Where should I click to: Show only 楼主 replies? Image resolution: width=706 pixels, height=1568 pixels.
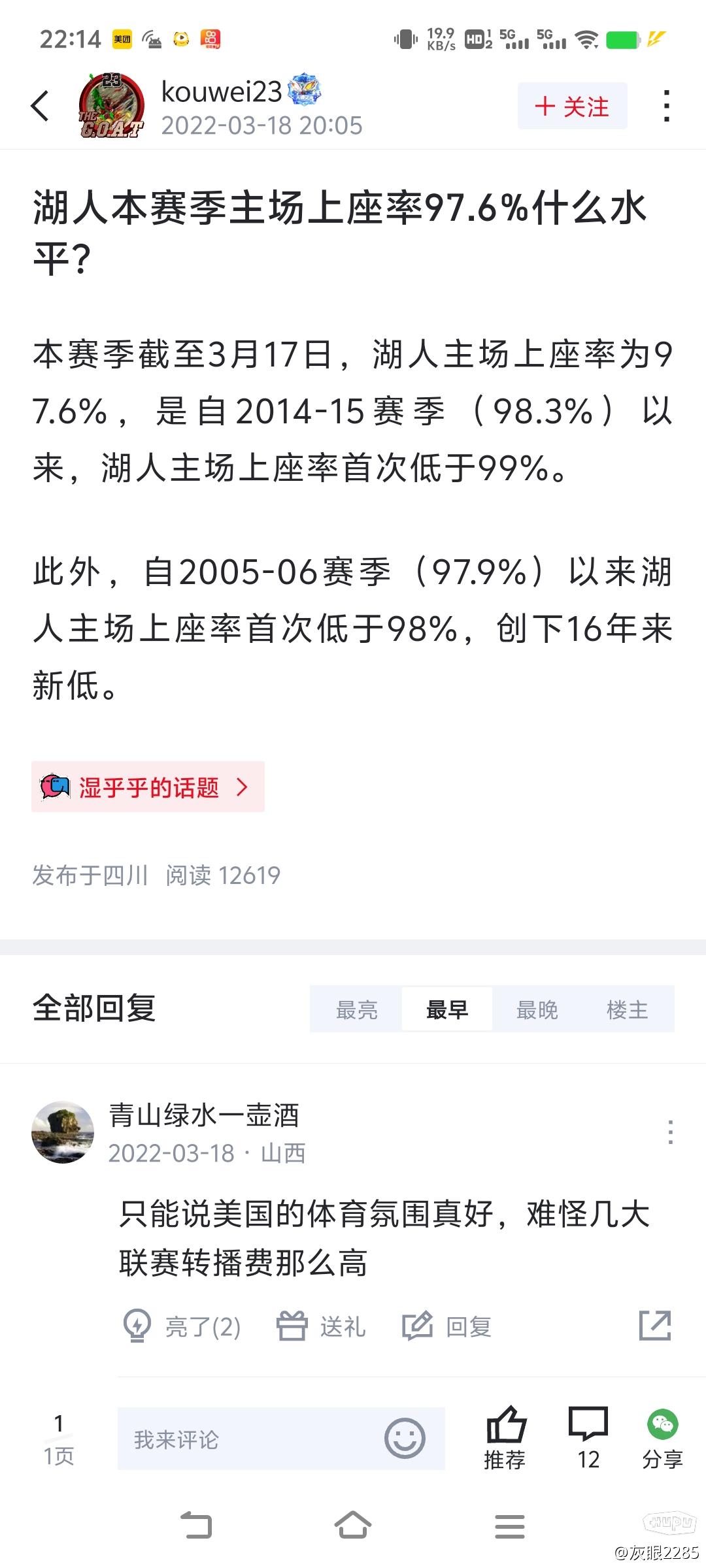click(627, 1010)
